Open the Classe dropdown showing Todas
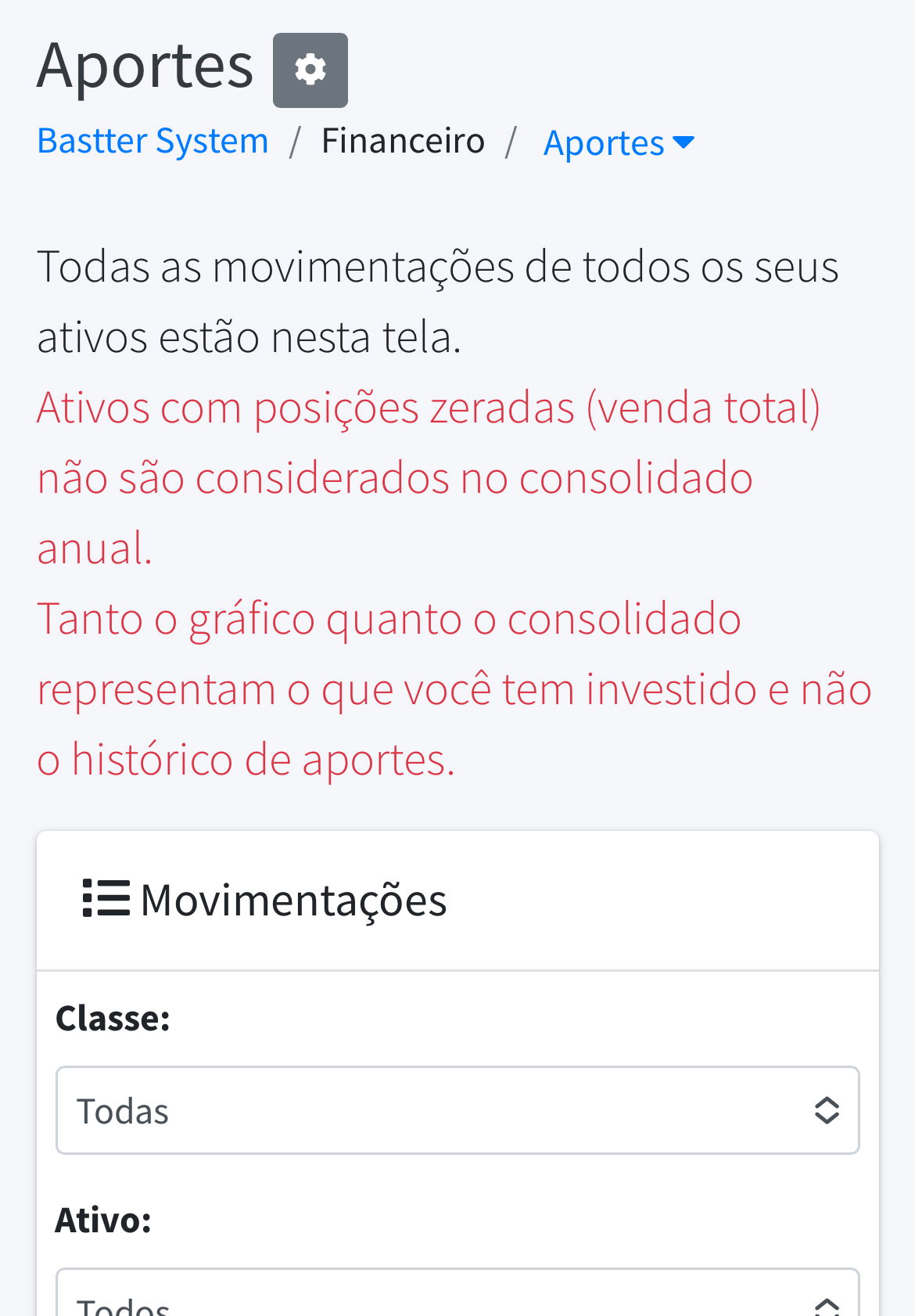This screenshot has height=1316, width=915. tap(457, 1110)
